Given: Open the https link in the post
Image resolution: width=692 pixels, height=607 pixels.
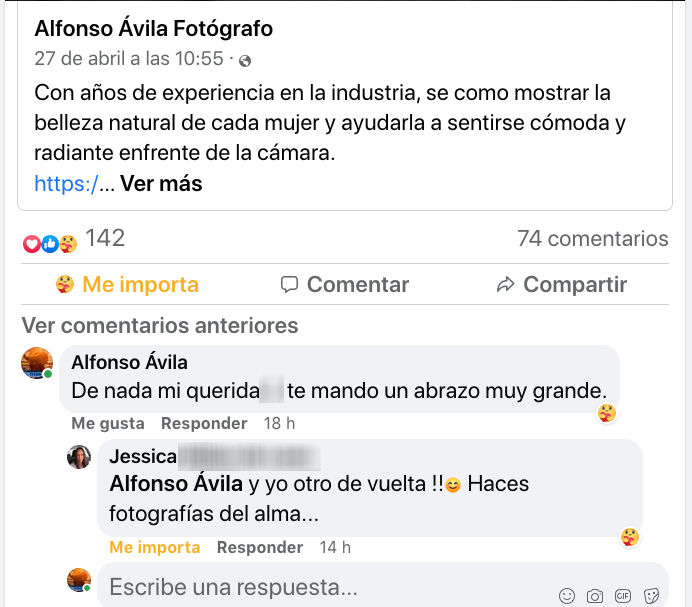Looking at the screenshot, I should [x=66, y=184].
